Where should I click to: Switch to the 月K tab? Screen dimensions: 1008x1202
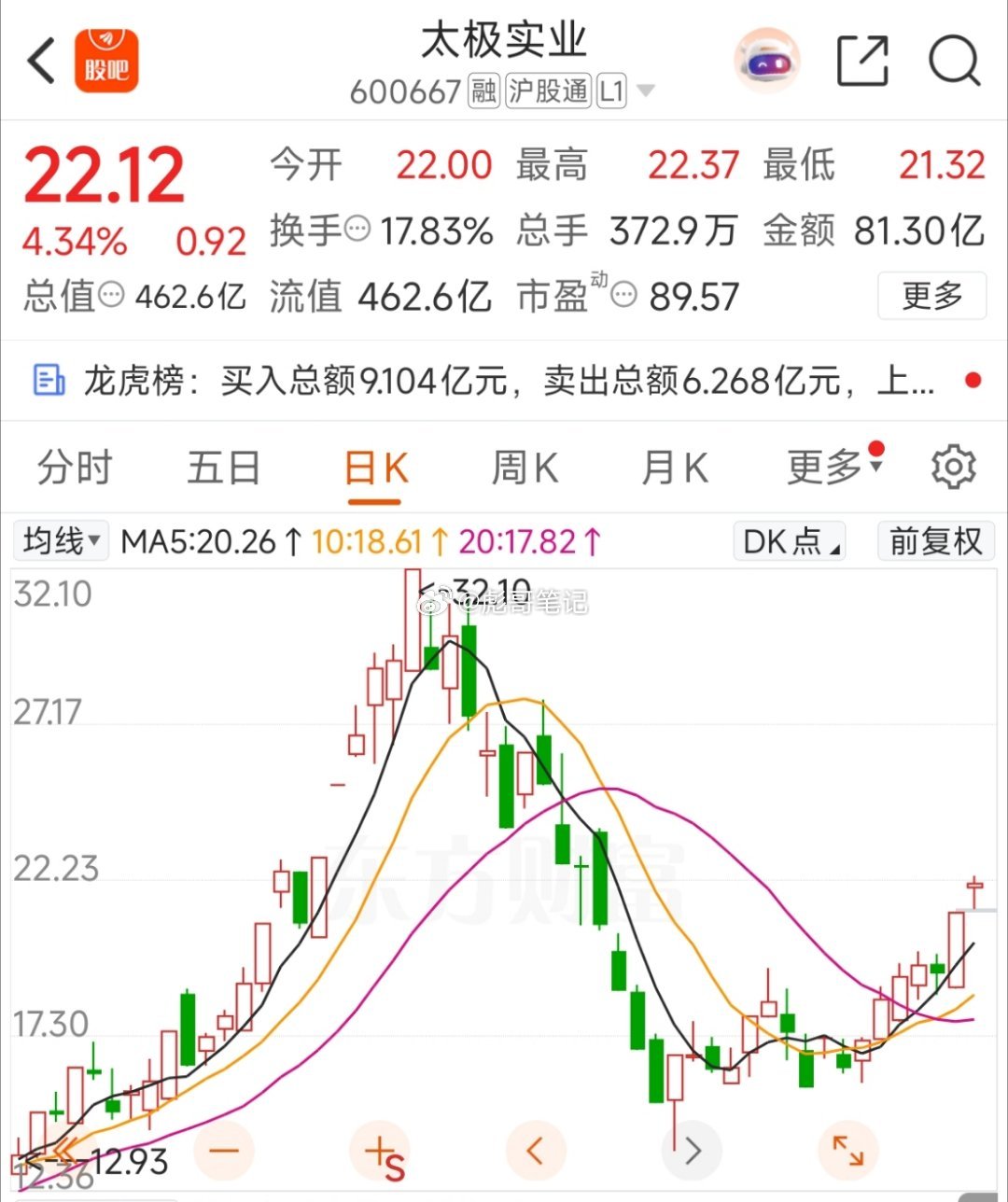tap(675, 468)
